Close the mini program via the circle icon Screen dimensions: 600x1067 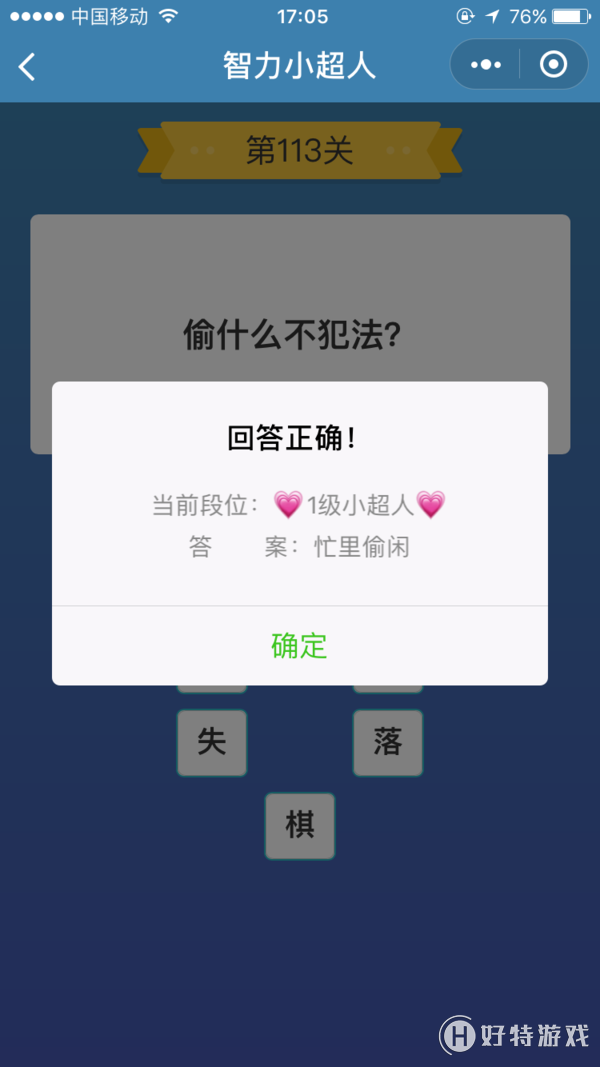point(553,65)
